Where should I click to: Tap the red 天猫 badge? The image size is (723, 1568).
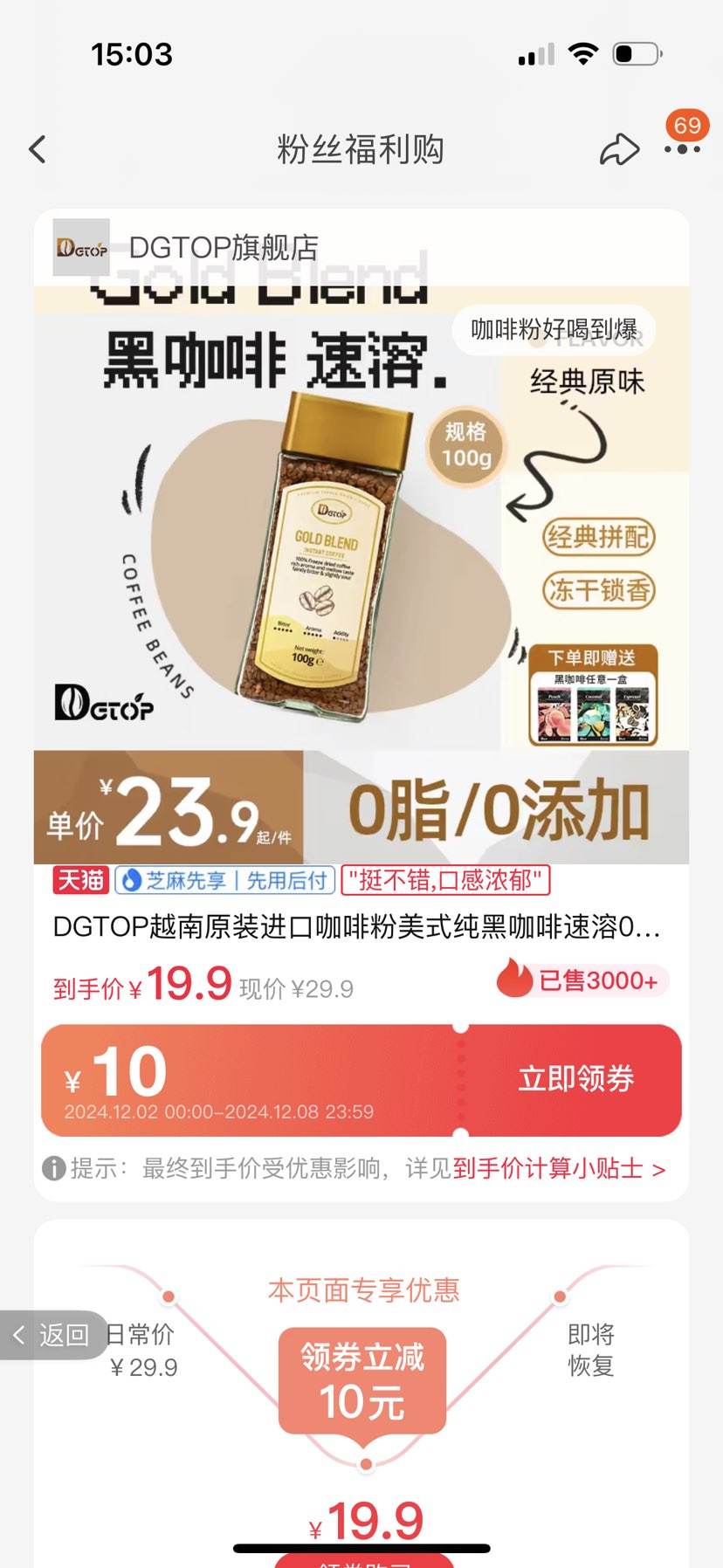[x=80, y=881]
